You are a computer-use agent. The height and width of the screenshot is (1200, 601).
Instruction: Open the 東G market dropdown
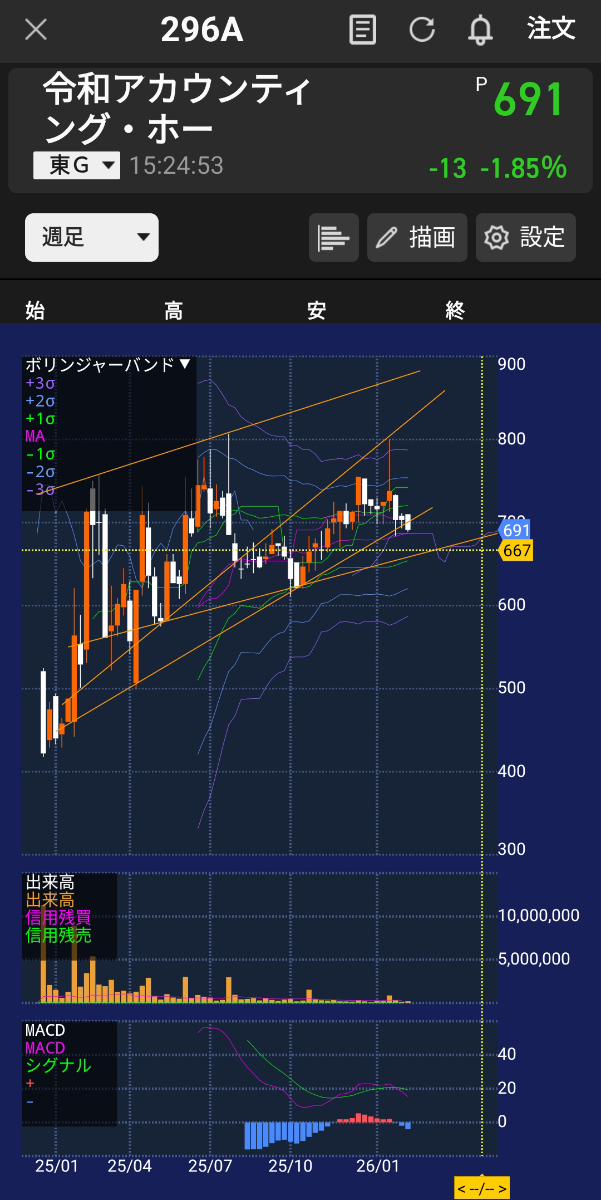point(76,166)
